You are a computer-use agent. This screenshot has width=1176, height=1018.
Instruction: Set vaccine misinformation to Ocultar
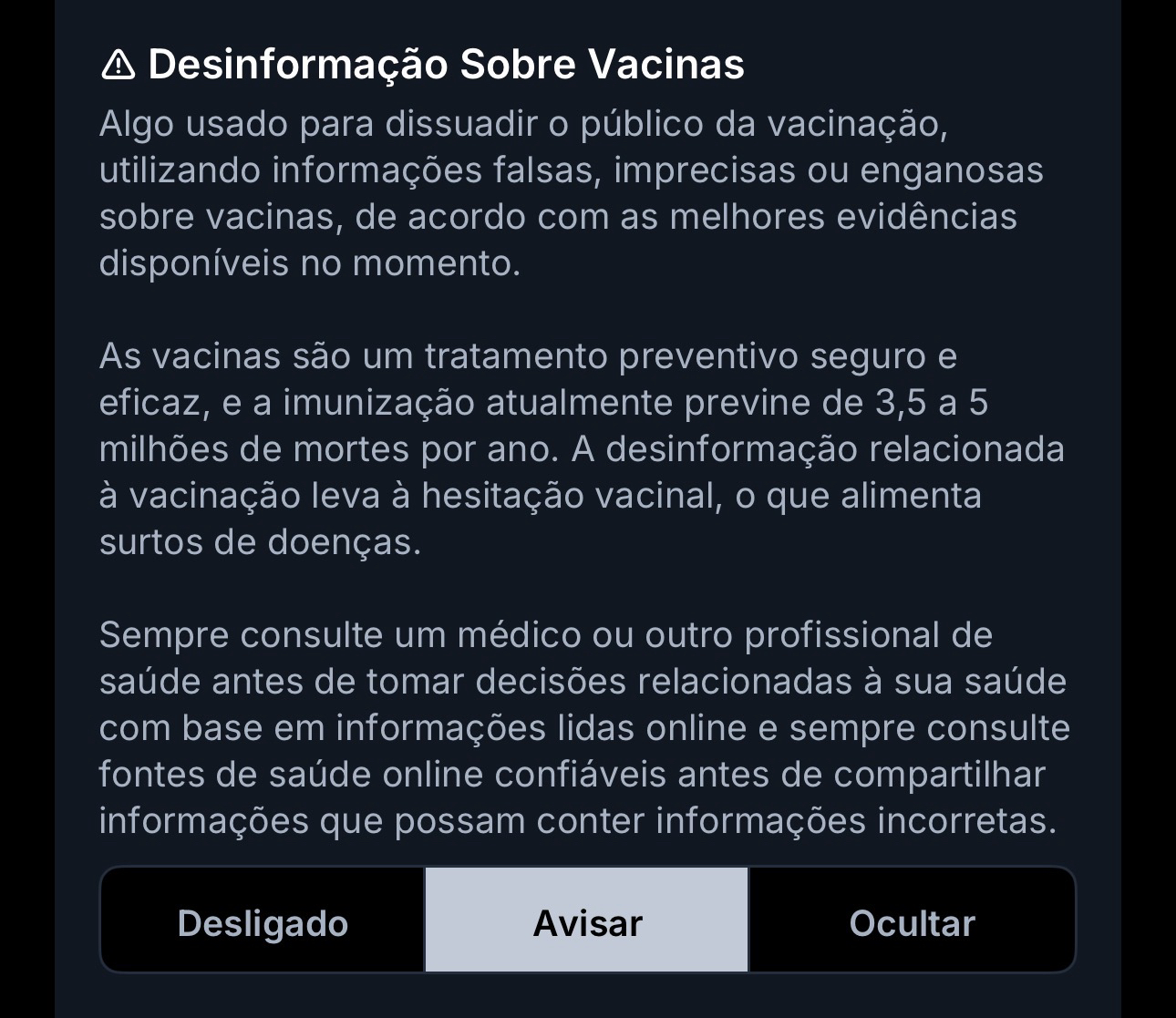point(912,922)
